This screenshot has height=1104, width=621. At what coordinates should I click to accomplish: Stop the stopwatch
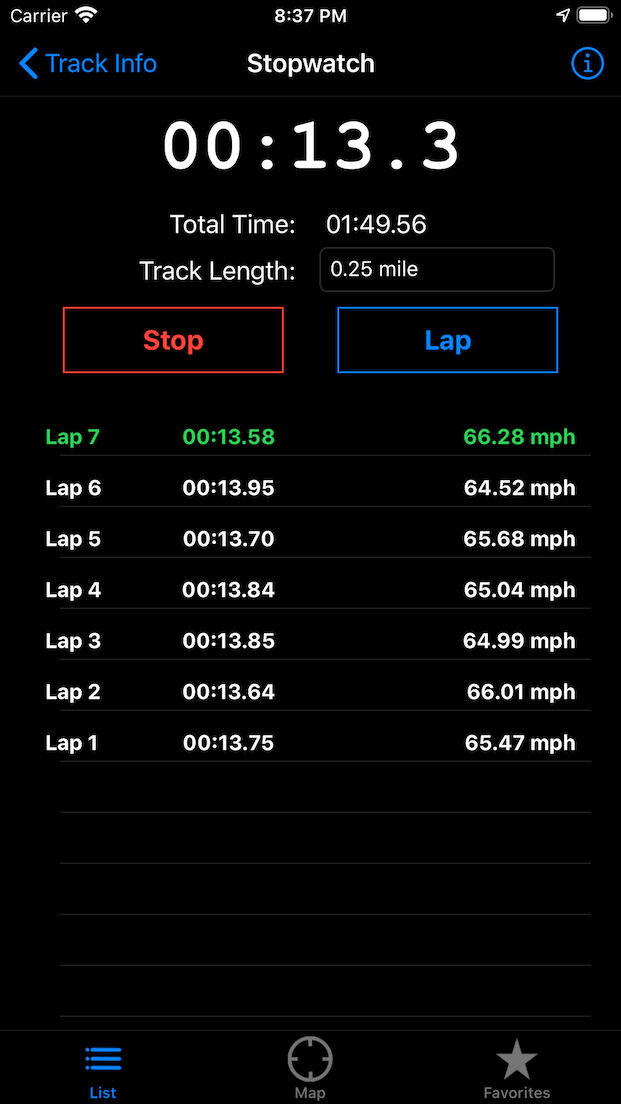click(173, 340)
